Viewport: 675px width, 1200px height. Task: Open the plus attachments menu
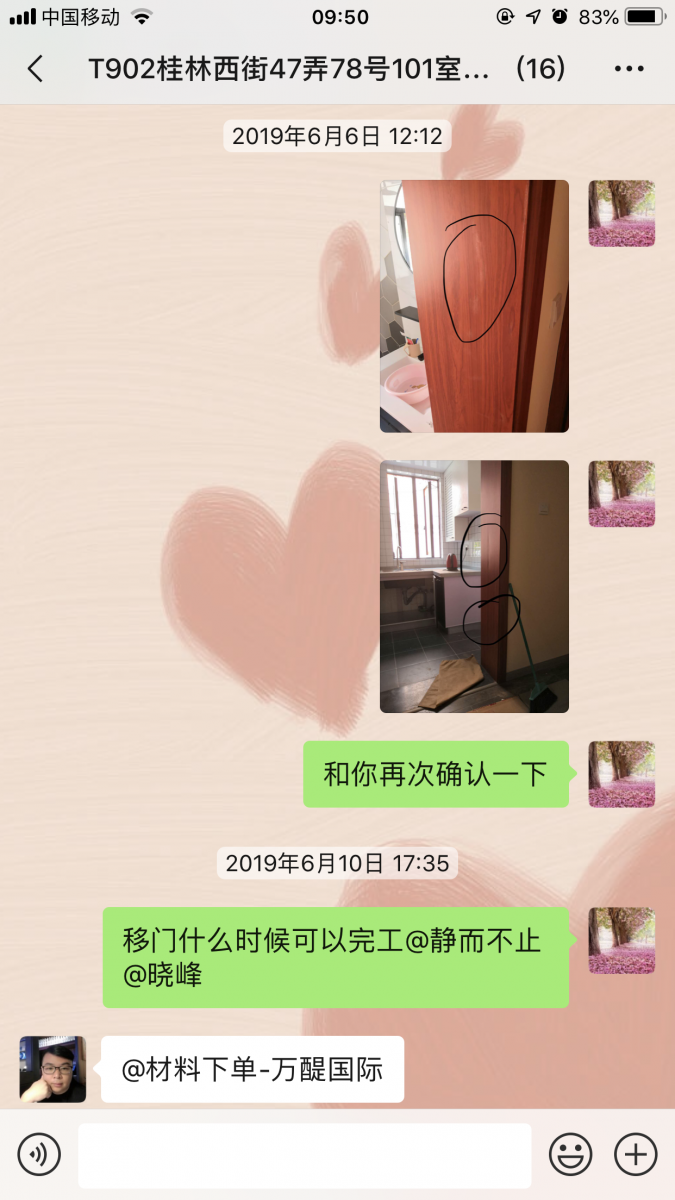click(x=635, y=1155)
